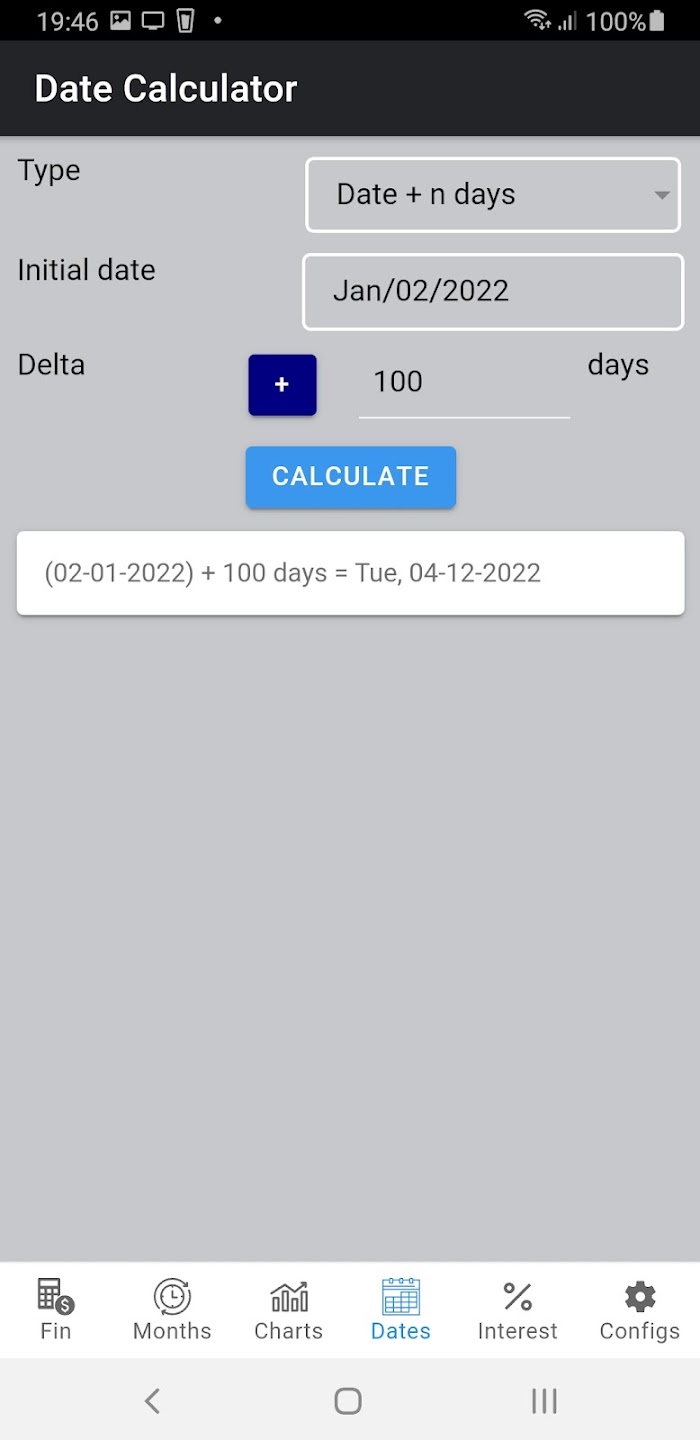Go to the Months tab
The image size is (700, 1440).
172,1309
